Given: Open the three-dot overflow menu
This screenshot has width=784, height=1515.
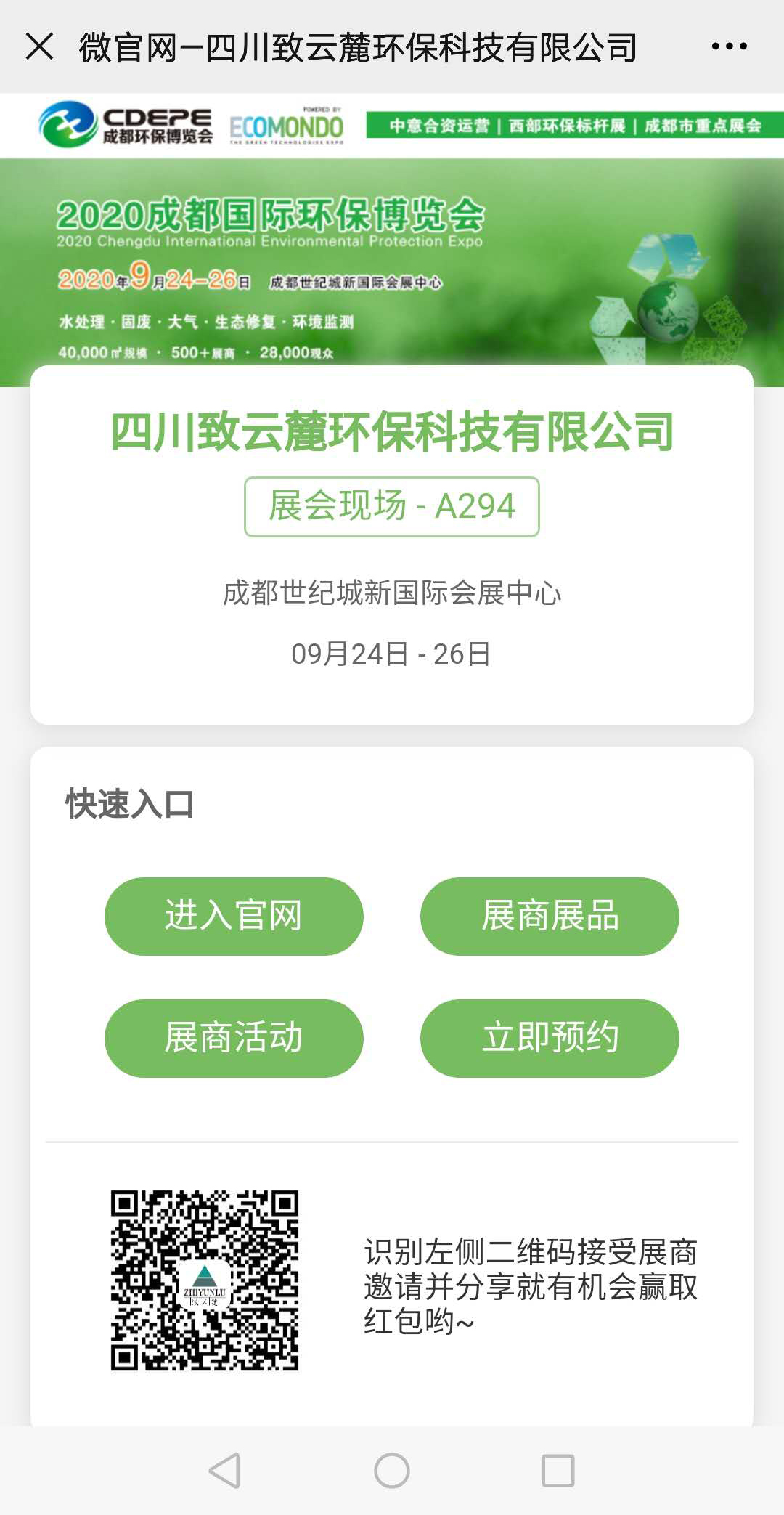Looking at the screenshot, I should 729,46.
